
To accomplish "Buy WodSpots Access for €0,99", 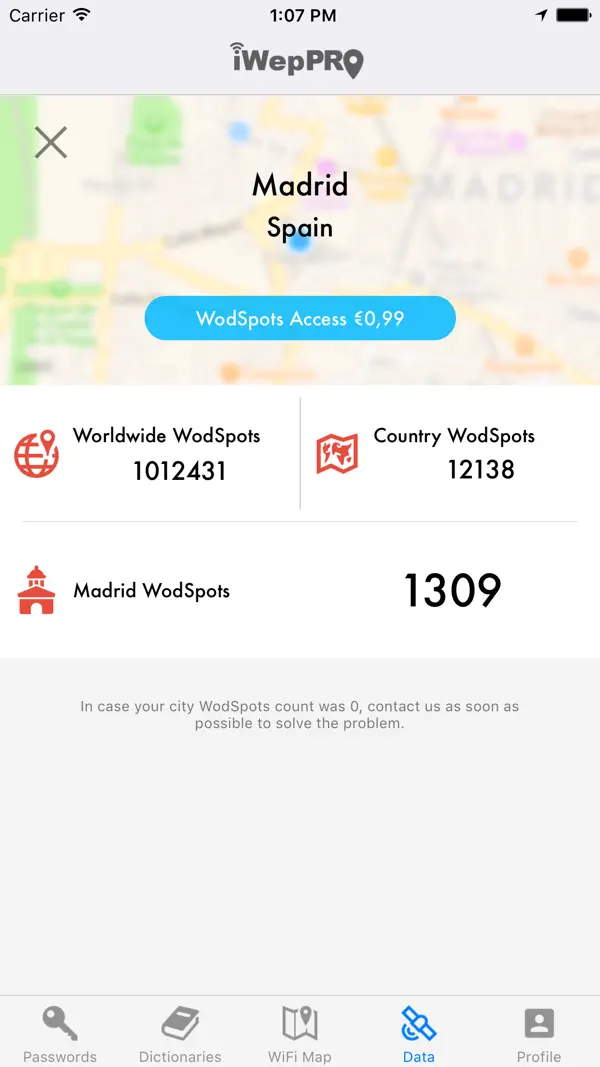I will click(x=300, y=318).
